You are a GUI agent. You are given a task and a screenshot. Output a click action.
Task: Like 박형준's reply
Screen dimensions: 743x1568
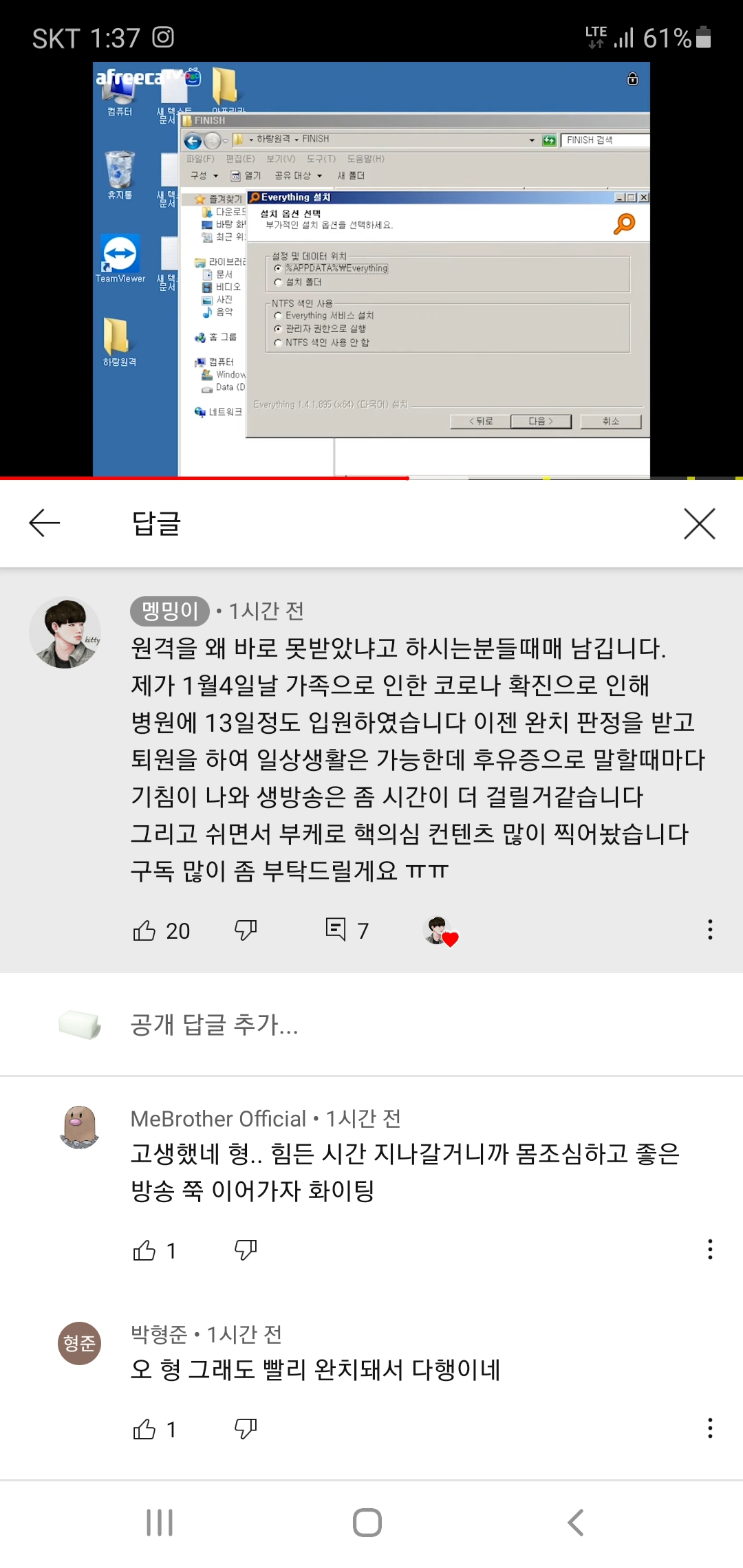[144, 1430]
